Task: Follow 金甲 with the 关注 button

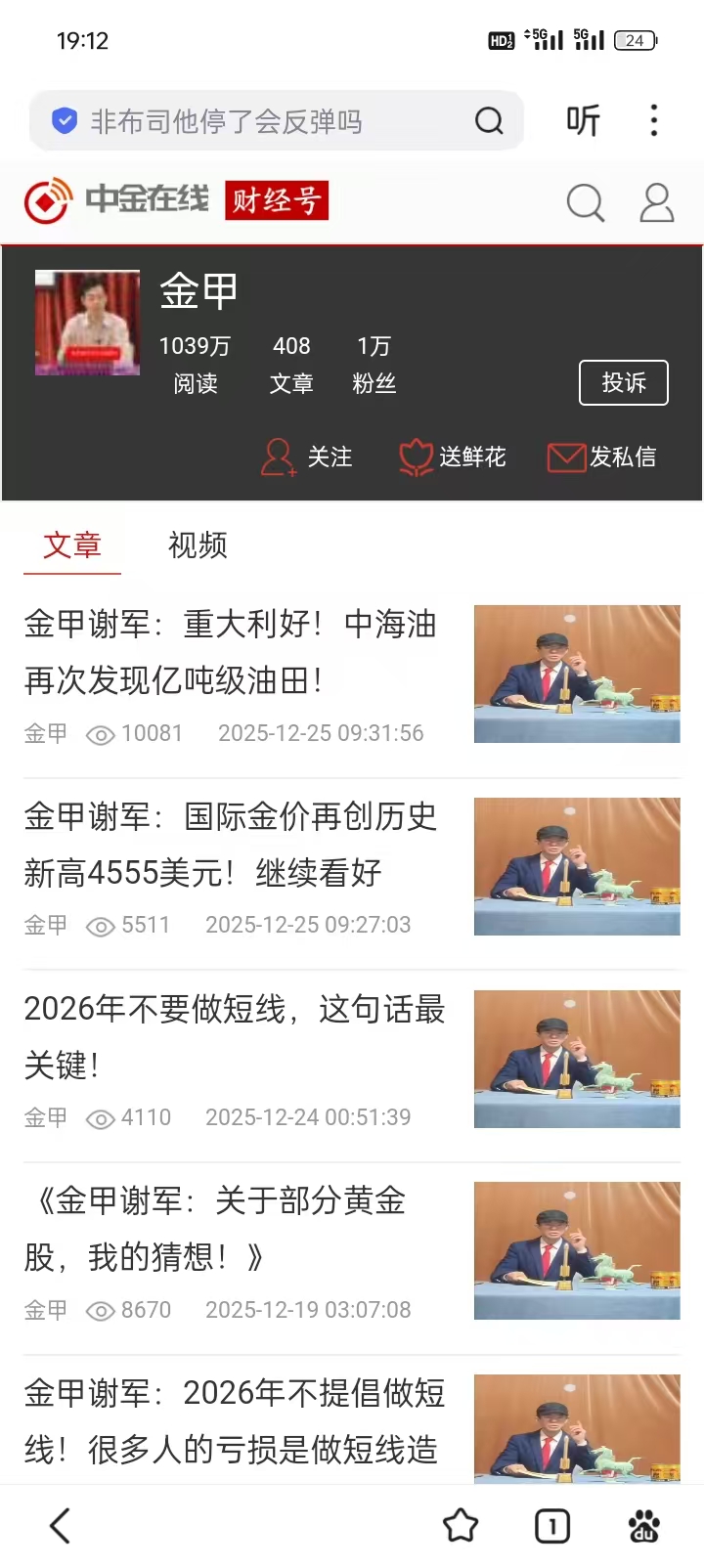Action: tap(307, 457)
